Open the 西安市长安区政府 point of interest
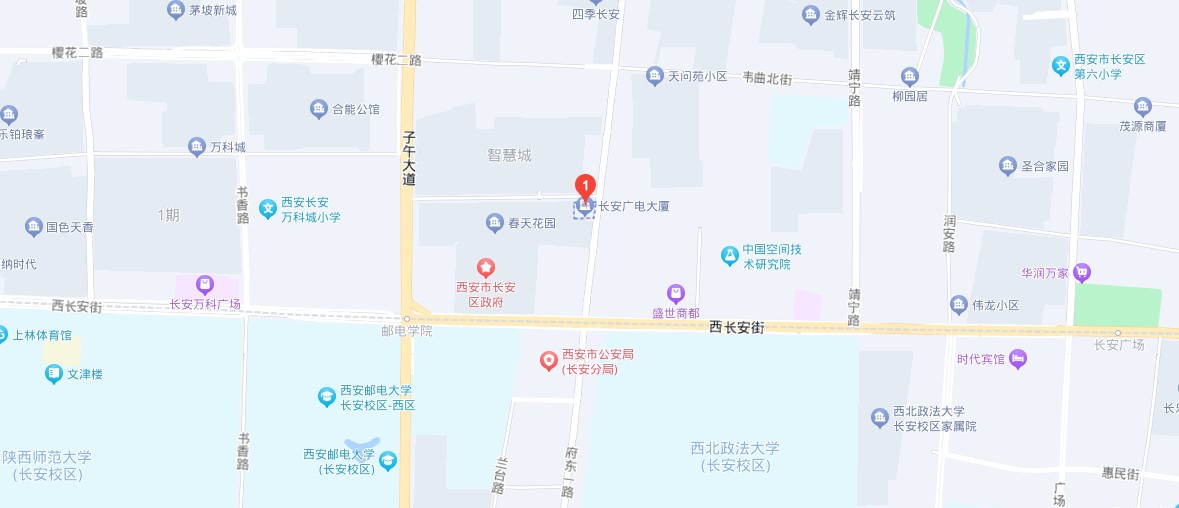 click(x=485, y=267)
